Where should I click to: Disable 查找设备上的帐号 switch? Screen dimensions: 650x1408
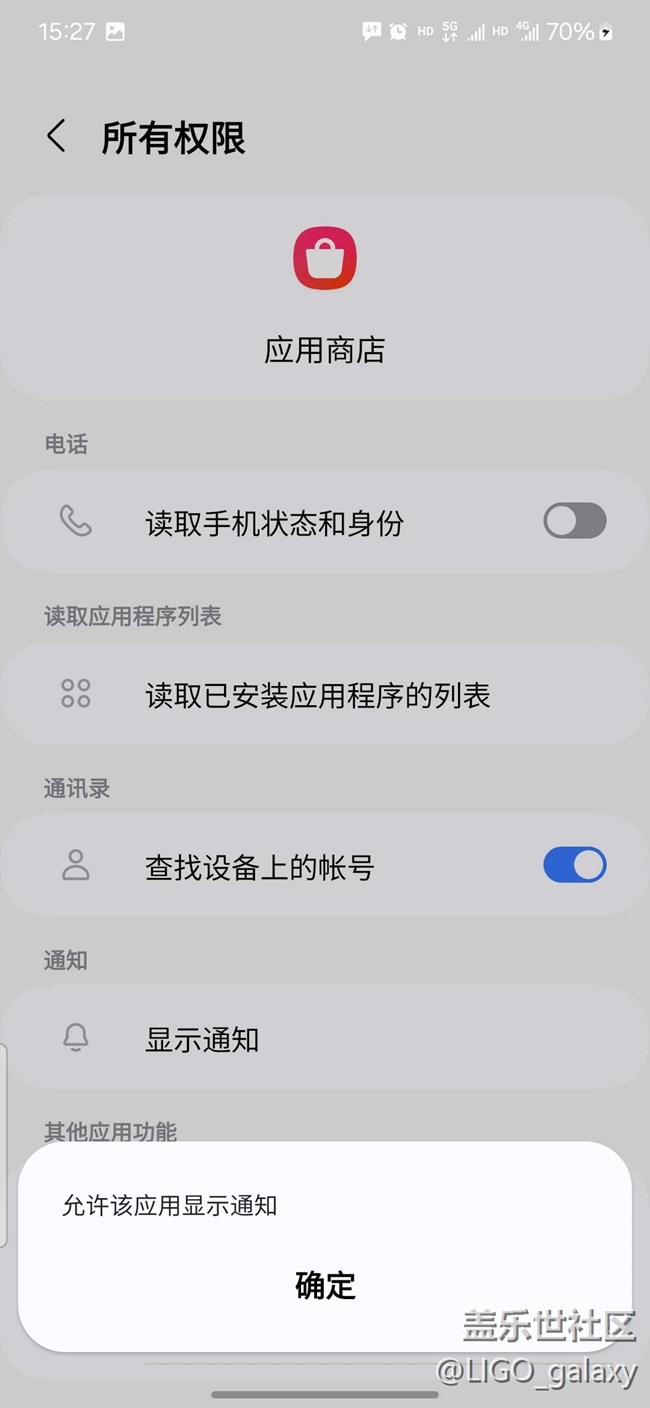point(575,865)
